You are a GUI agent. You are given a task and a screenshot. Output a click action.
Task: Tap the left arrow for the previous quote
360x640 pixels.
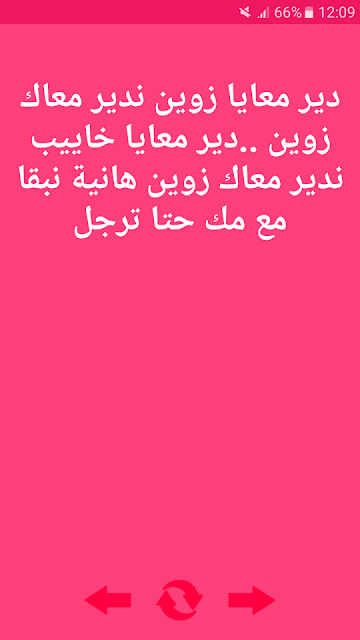pos(108,600)
